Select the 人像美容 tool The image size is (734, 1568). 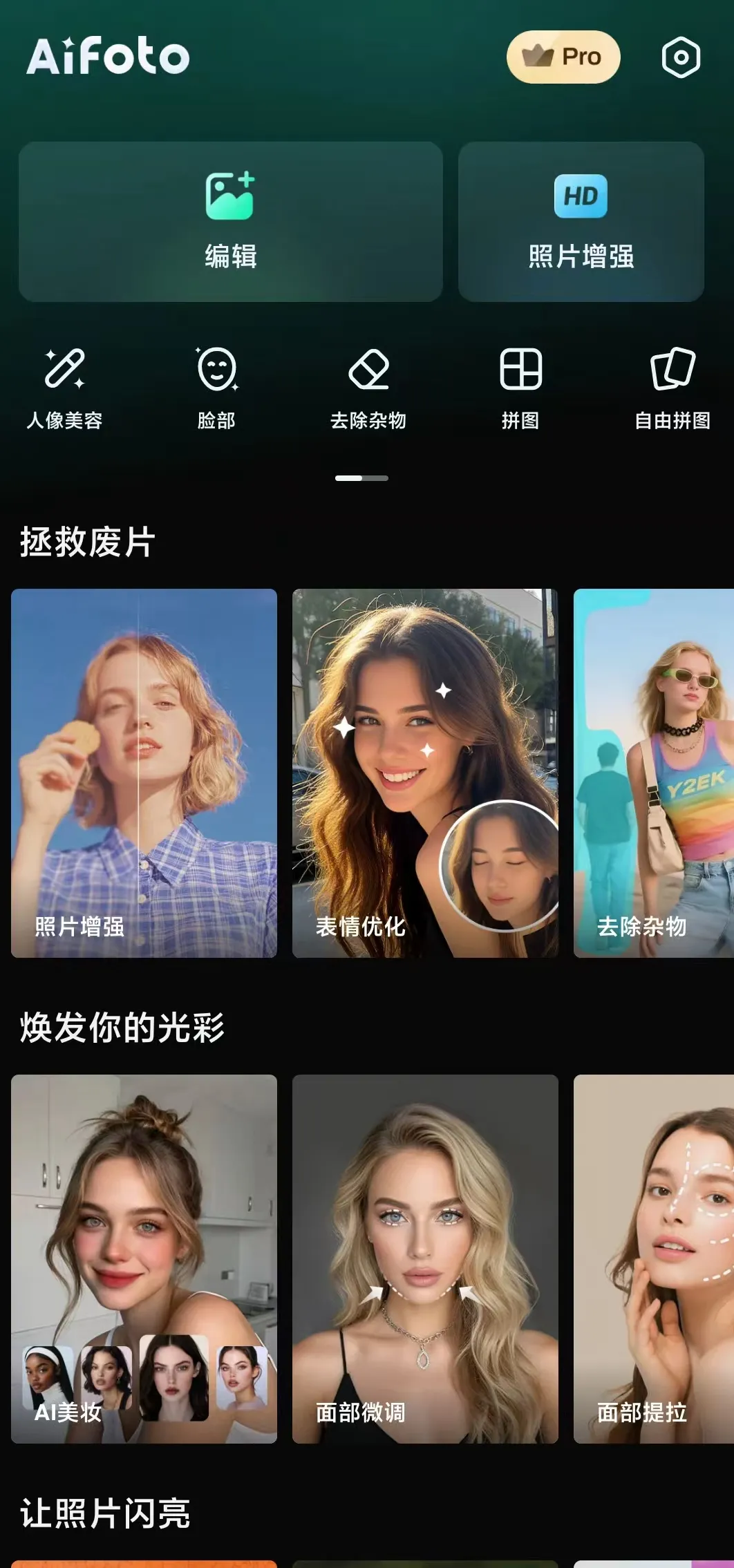coord(64,388)
